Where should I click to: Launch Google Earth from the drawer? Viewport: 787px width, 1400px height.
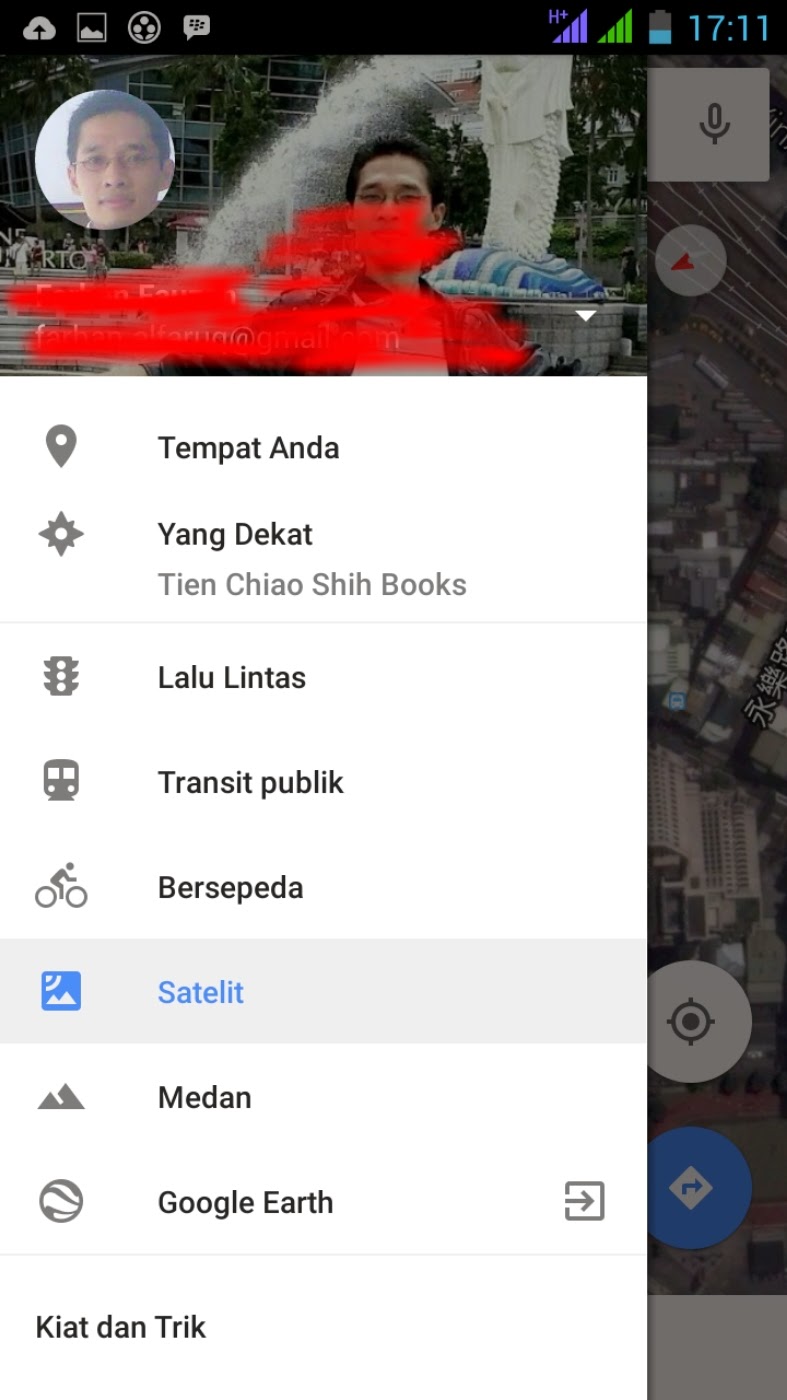pyautogui.click(x=245, y=1202)
